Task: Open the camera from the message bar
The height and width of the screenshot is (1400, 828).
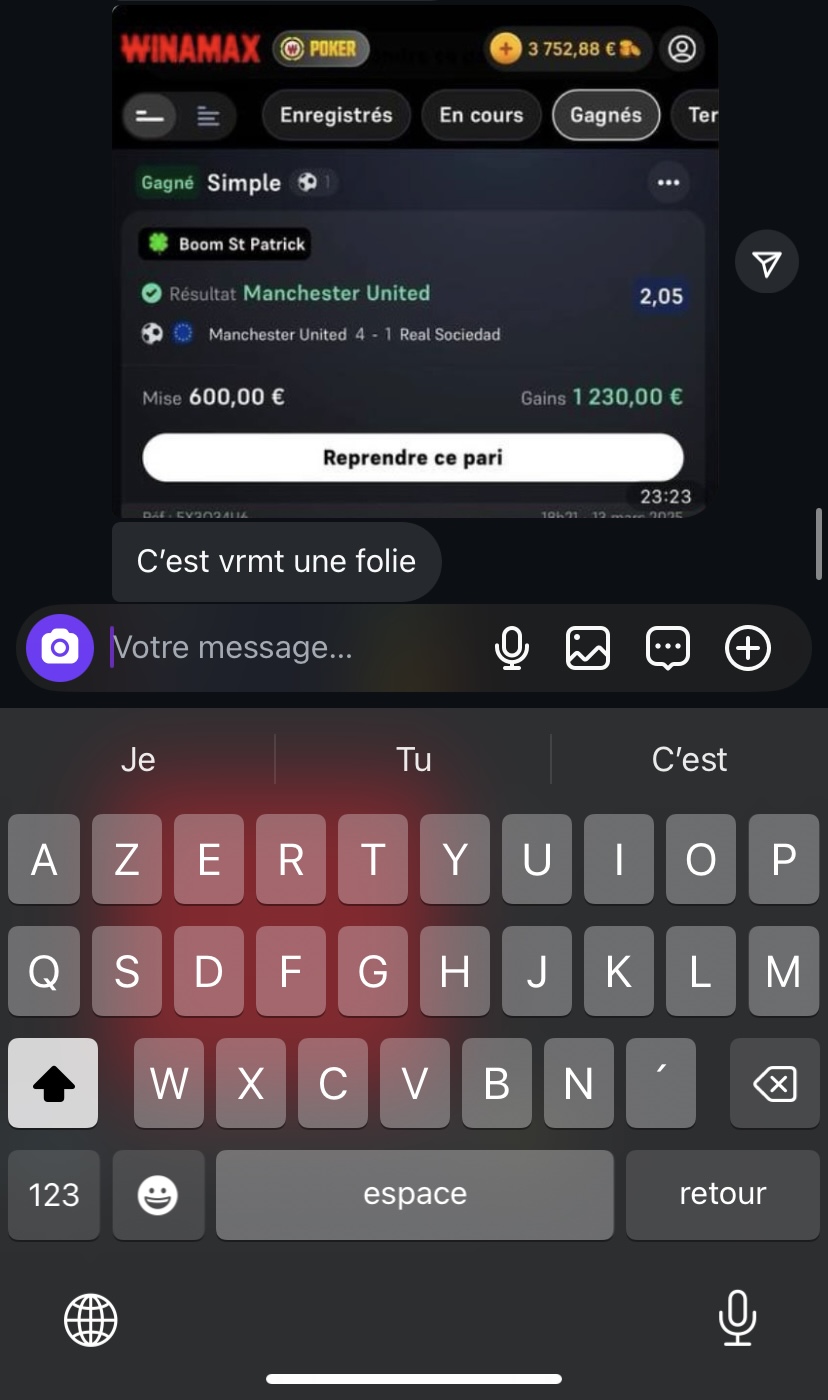Action: point(60,648)
